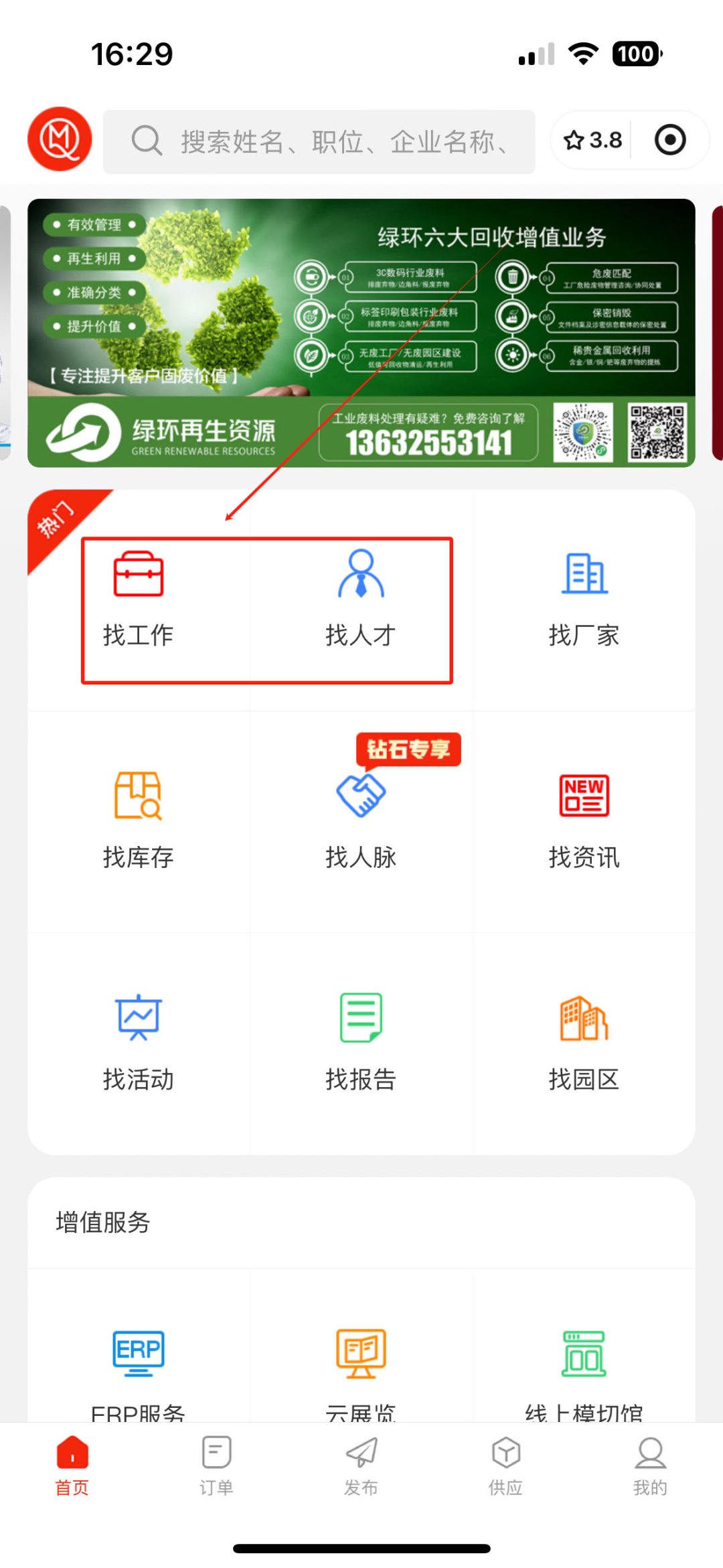
Task: Switch to the 订单 tab
Action: coord(216,1465)
